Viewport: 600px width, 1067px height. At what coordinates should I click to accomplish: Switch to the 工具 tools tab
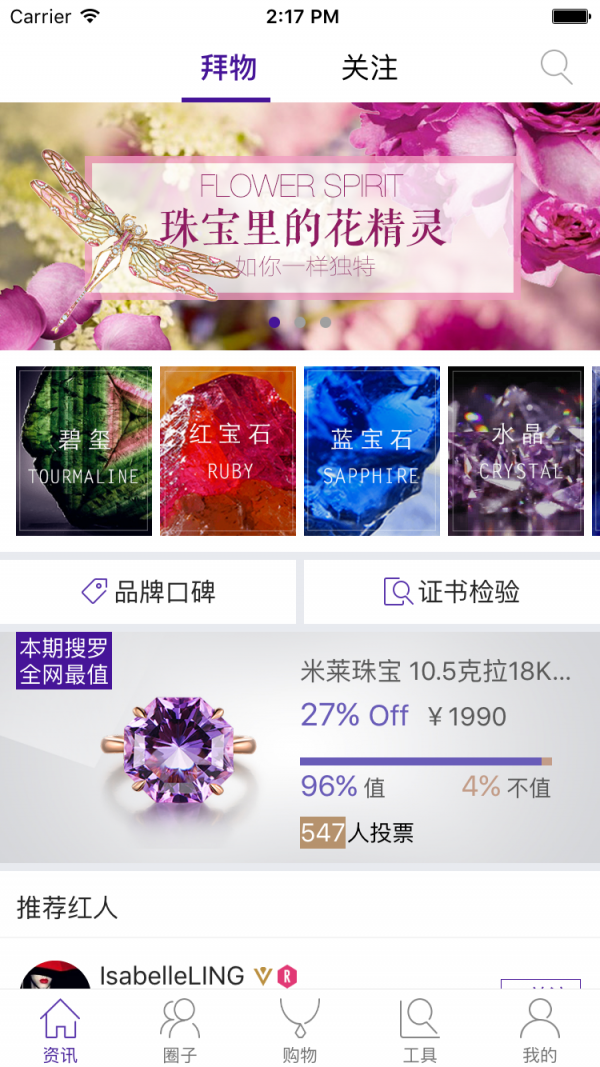420,1029
